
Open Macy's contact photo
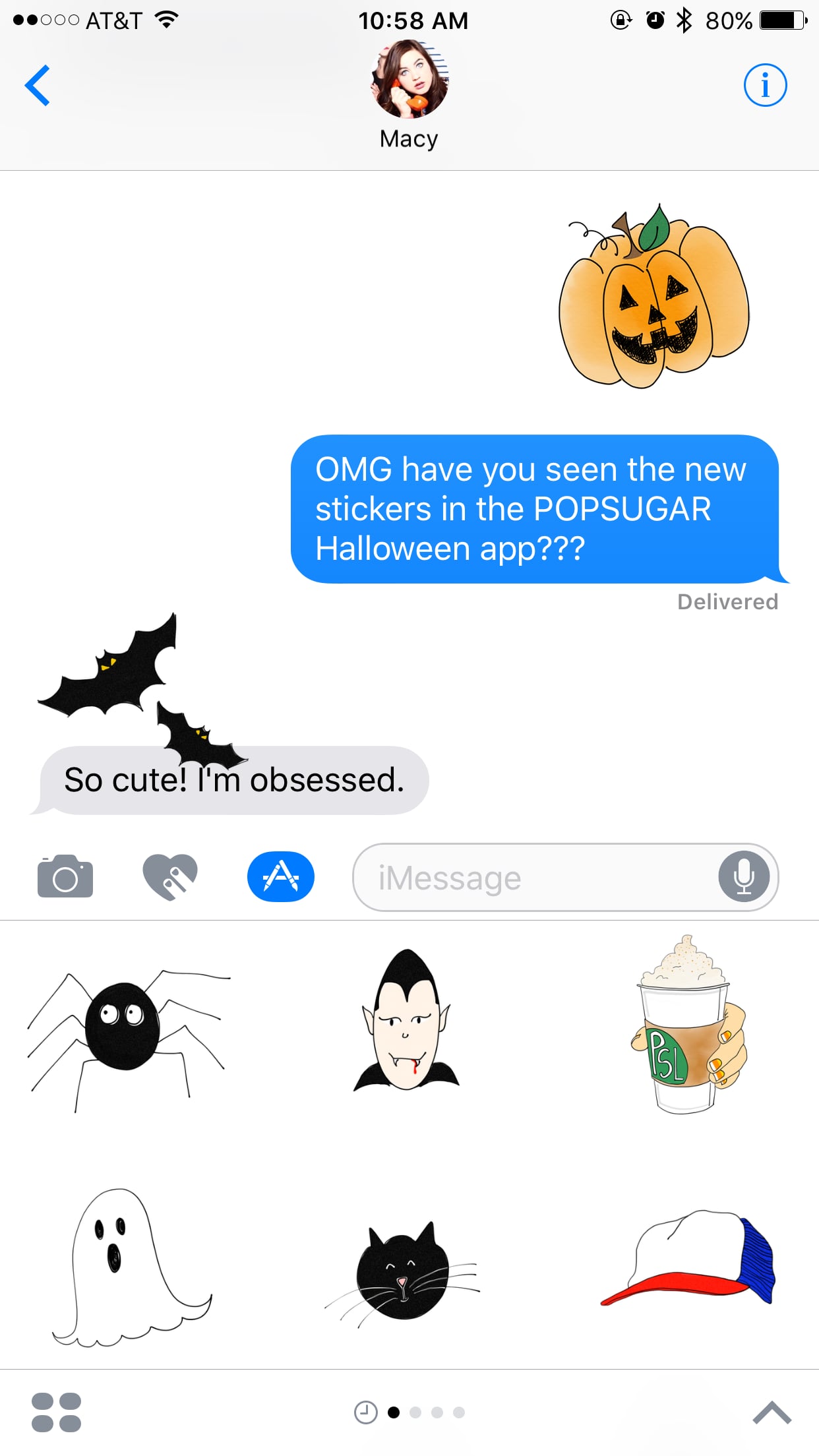point(409,79)
